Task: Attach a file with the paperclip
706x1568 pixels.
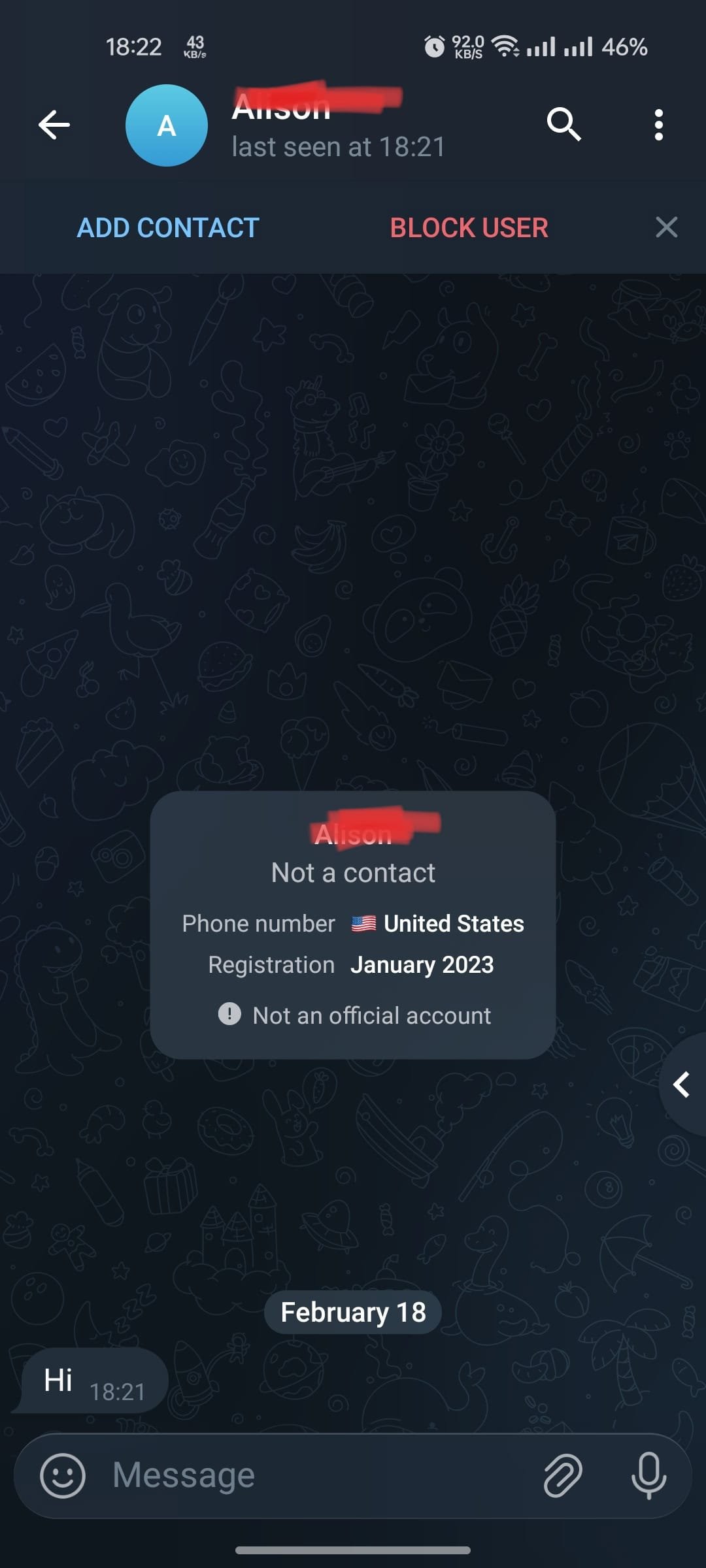Action: coord(562,1475)
